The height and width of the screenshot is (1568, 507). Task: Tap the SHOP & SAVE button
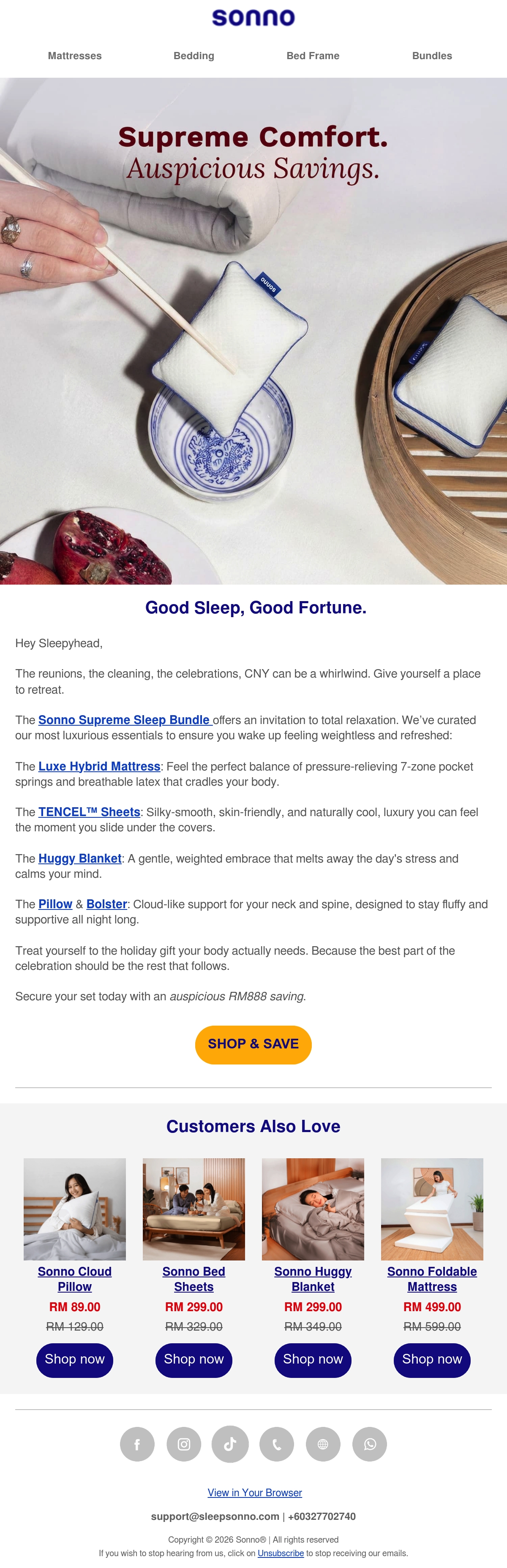point(253,1045)
